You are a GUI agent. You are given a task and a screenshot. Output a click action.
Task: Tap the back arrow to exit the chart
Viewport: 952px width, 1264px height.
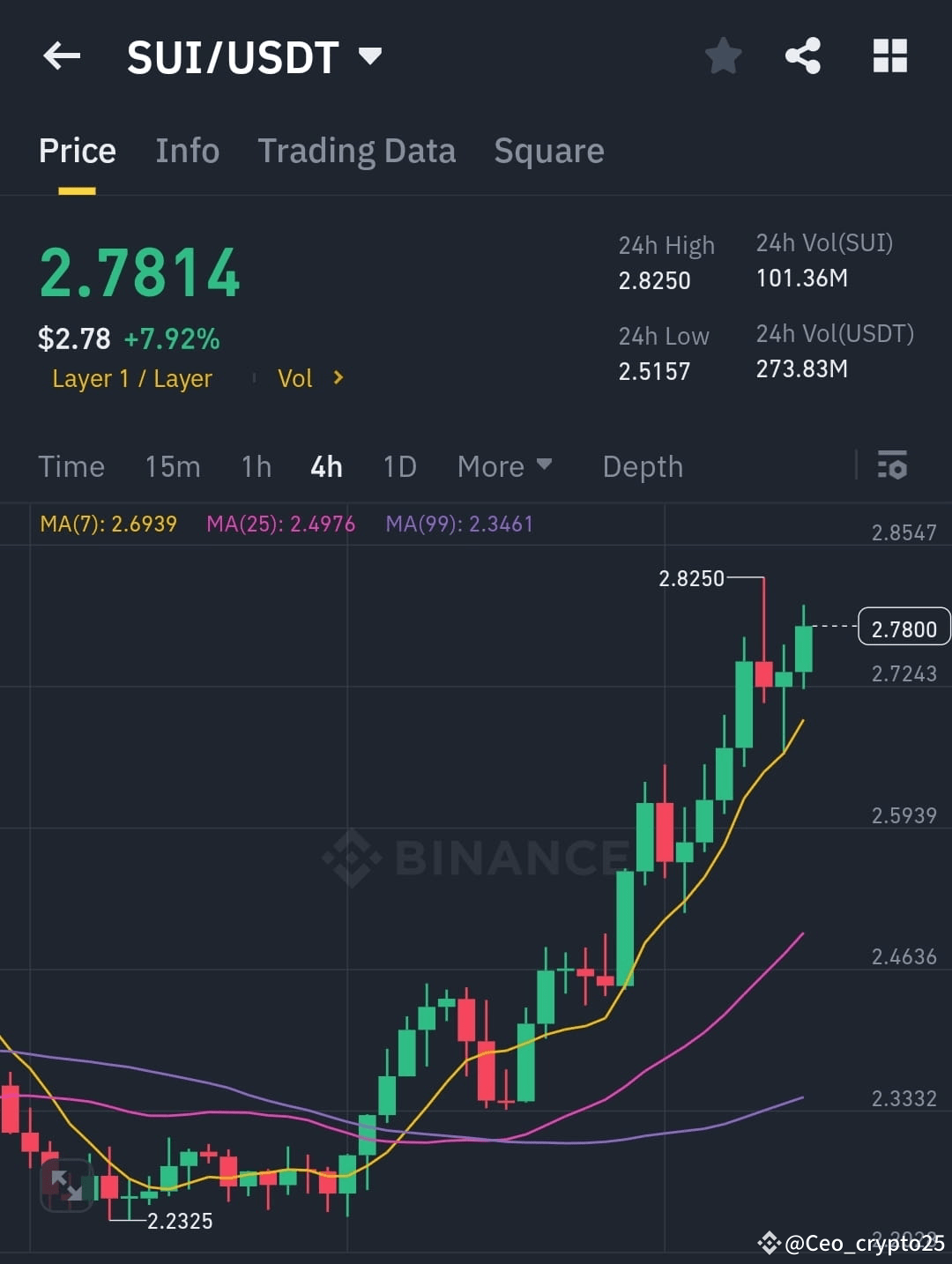click(x=60, y=56)
